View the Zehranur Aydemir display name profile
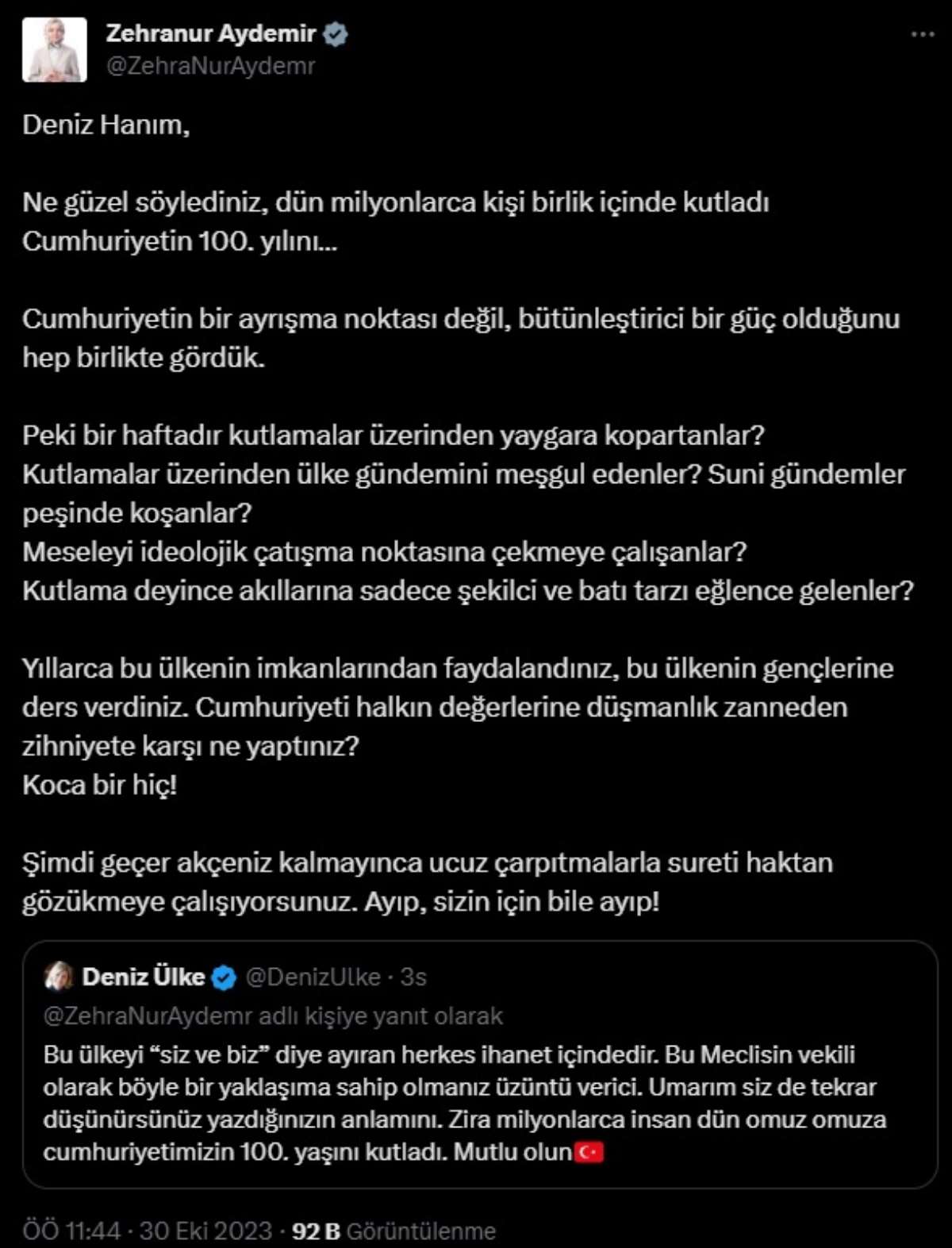The height and width of the screenshot is (1248, 952). pyautogui.click(x=211, y=33)
